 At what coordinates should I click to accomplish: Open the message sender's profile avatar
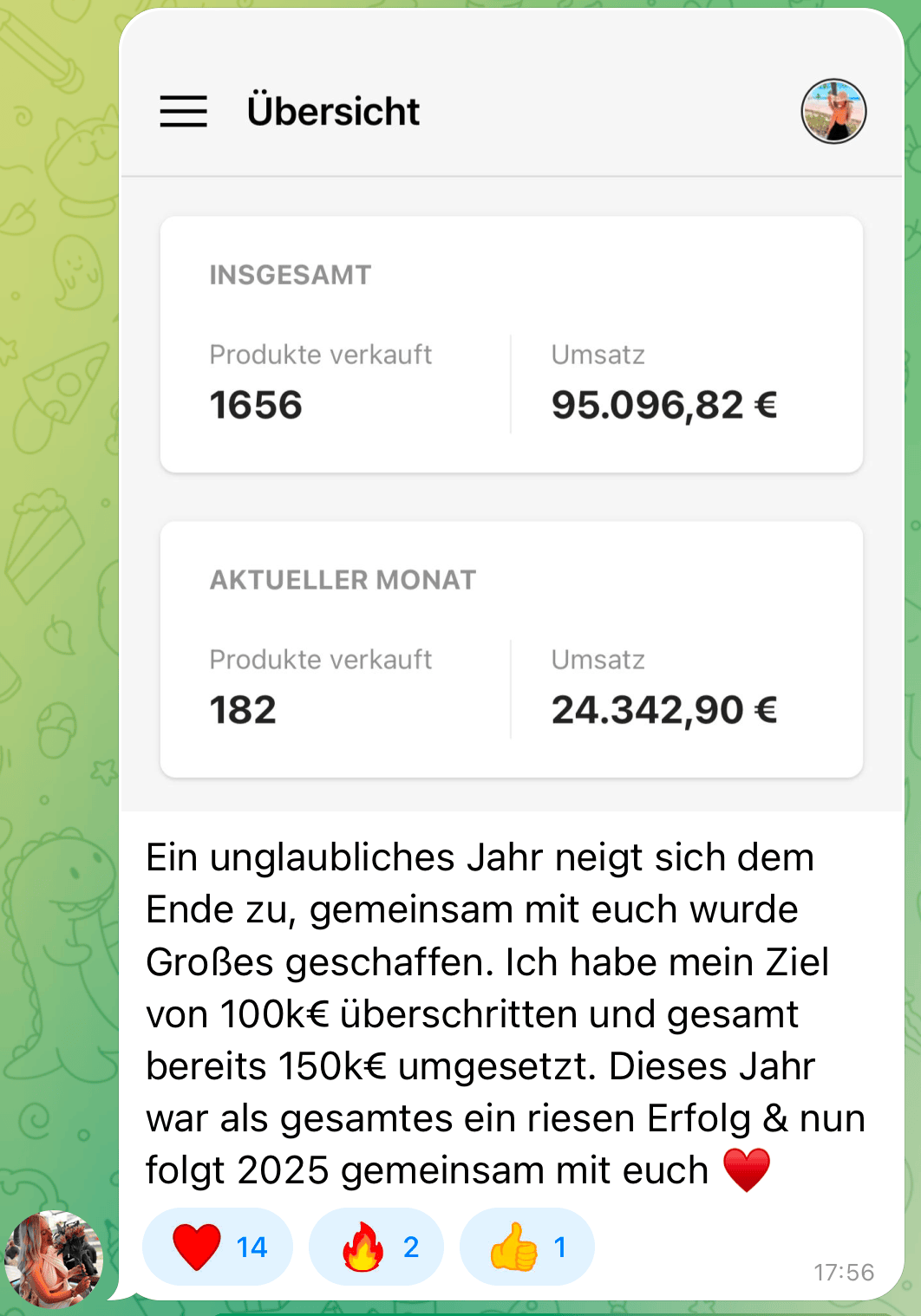[54, 1258]
